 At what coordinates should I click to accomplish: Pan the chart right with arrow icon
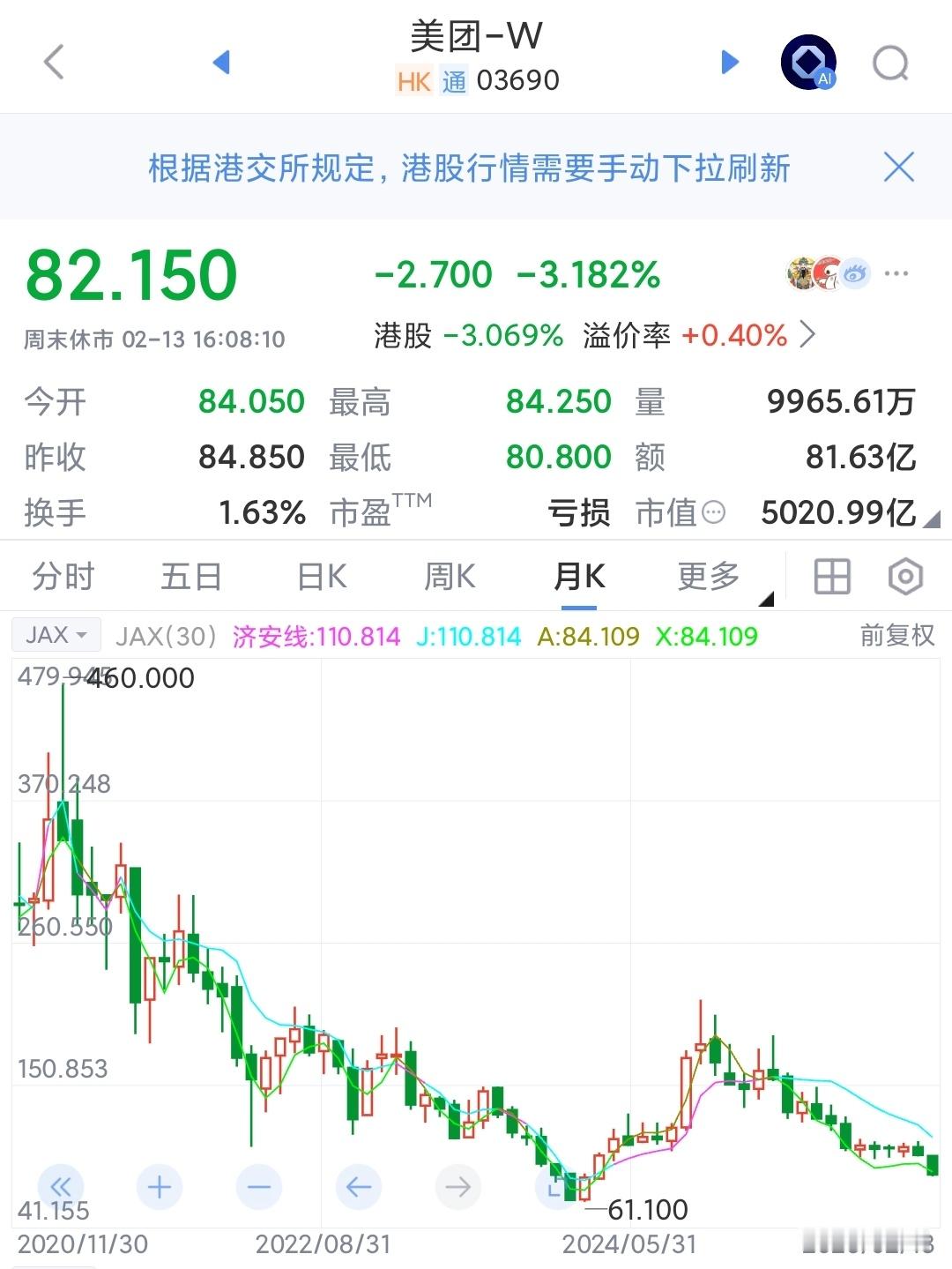coord(457,1187)
